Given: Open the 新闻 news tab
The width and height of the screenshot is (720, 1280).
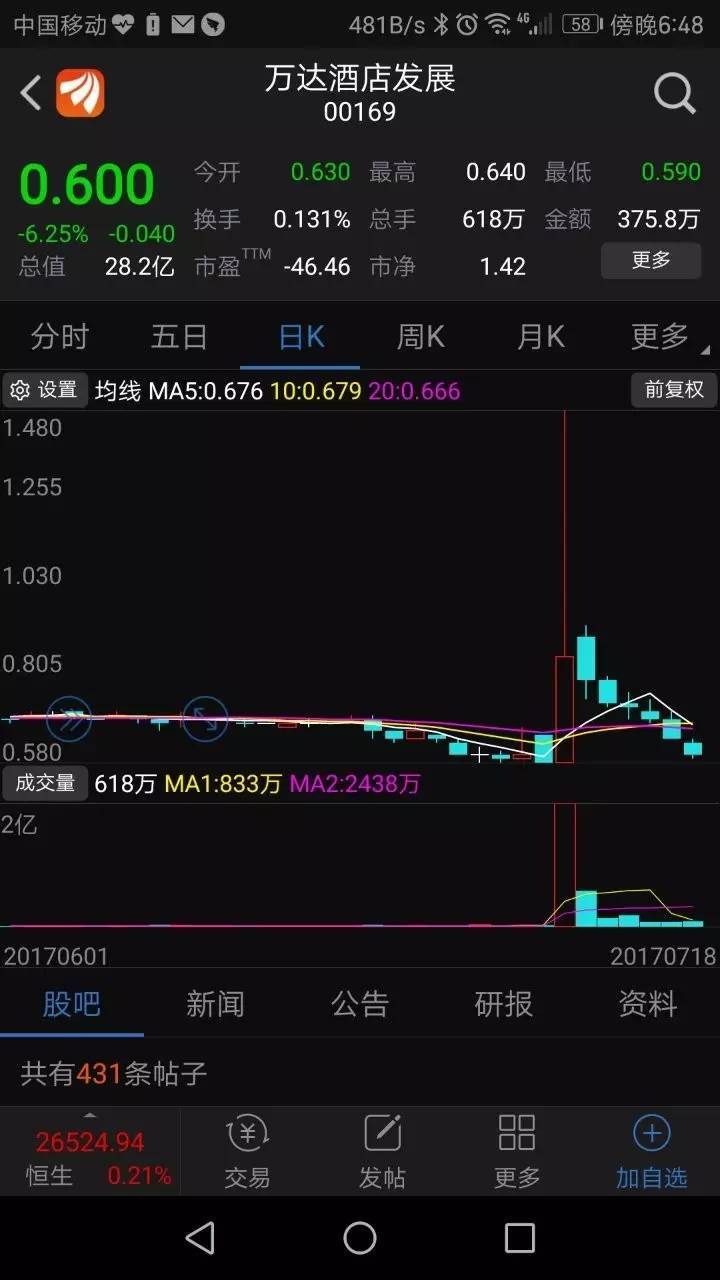Looking at the screenshot, I should (215, 1004).
